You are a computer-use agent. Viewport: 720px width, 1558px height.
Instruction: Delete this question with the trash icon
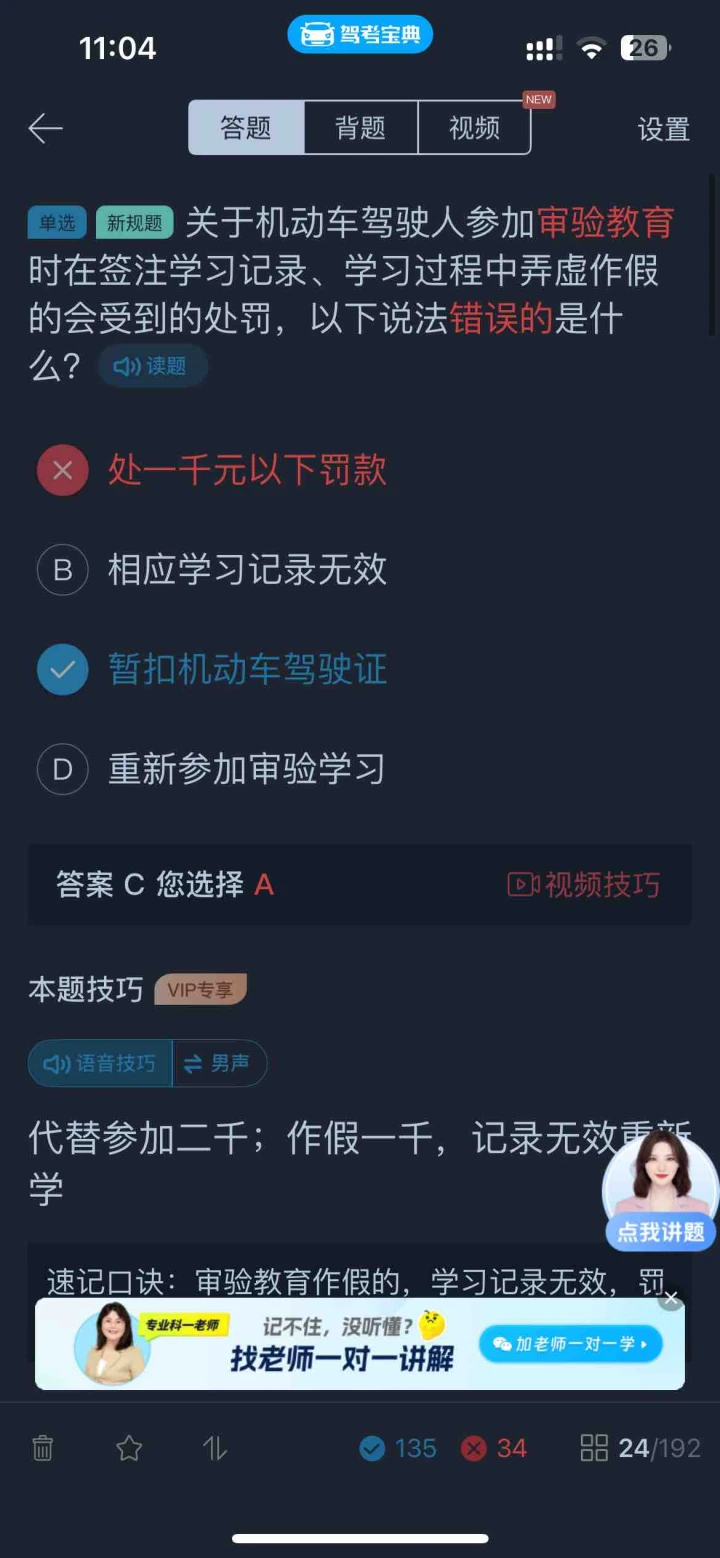(x=43, y=1448)
